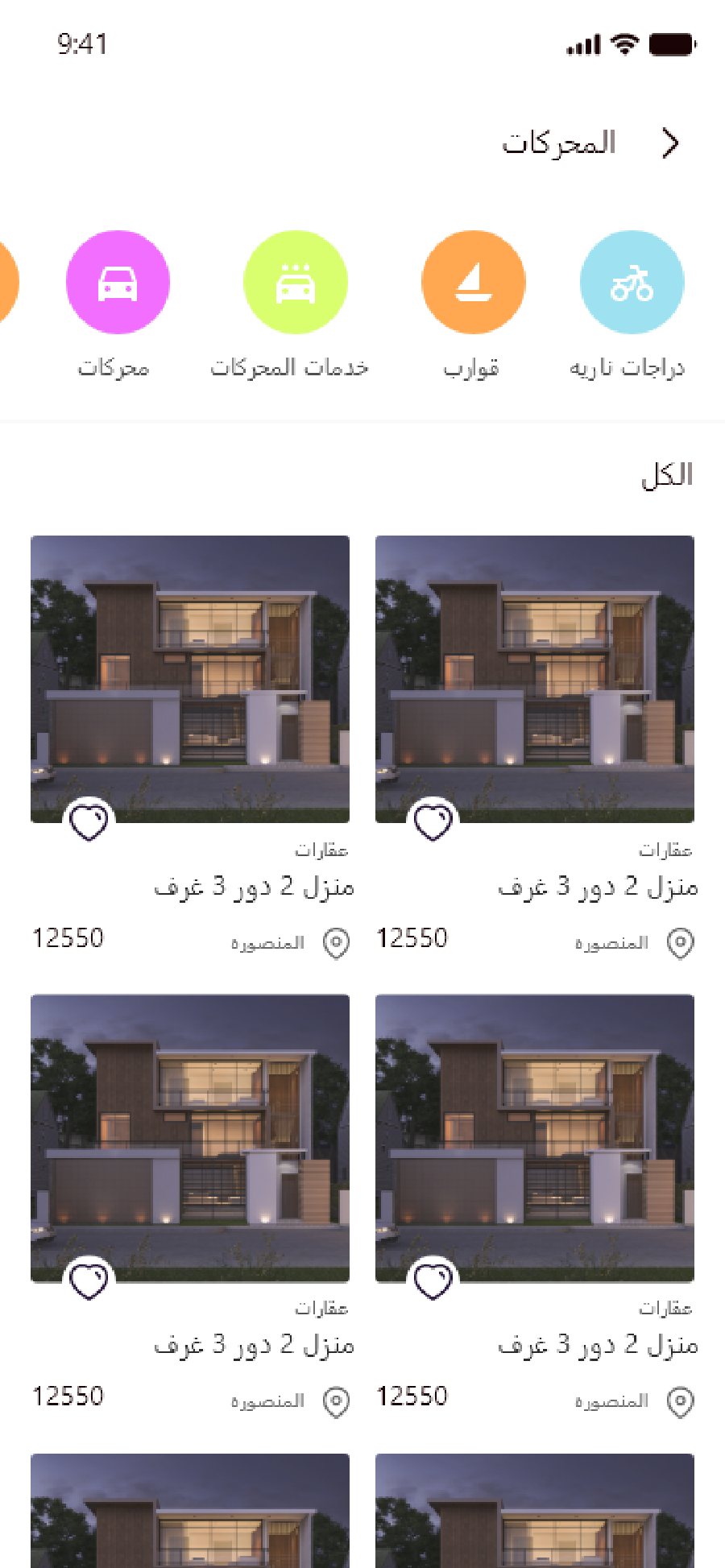
Task: Tap the heart on the second-row right listing
Action: [433, 1280]
